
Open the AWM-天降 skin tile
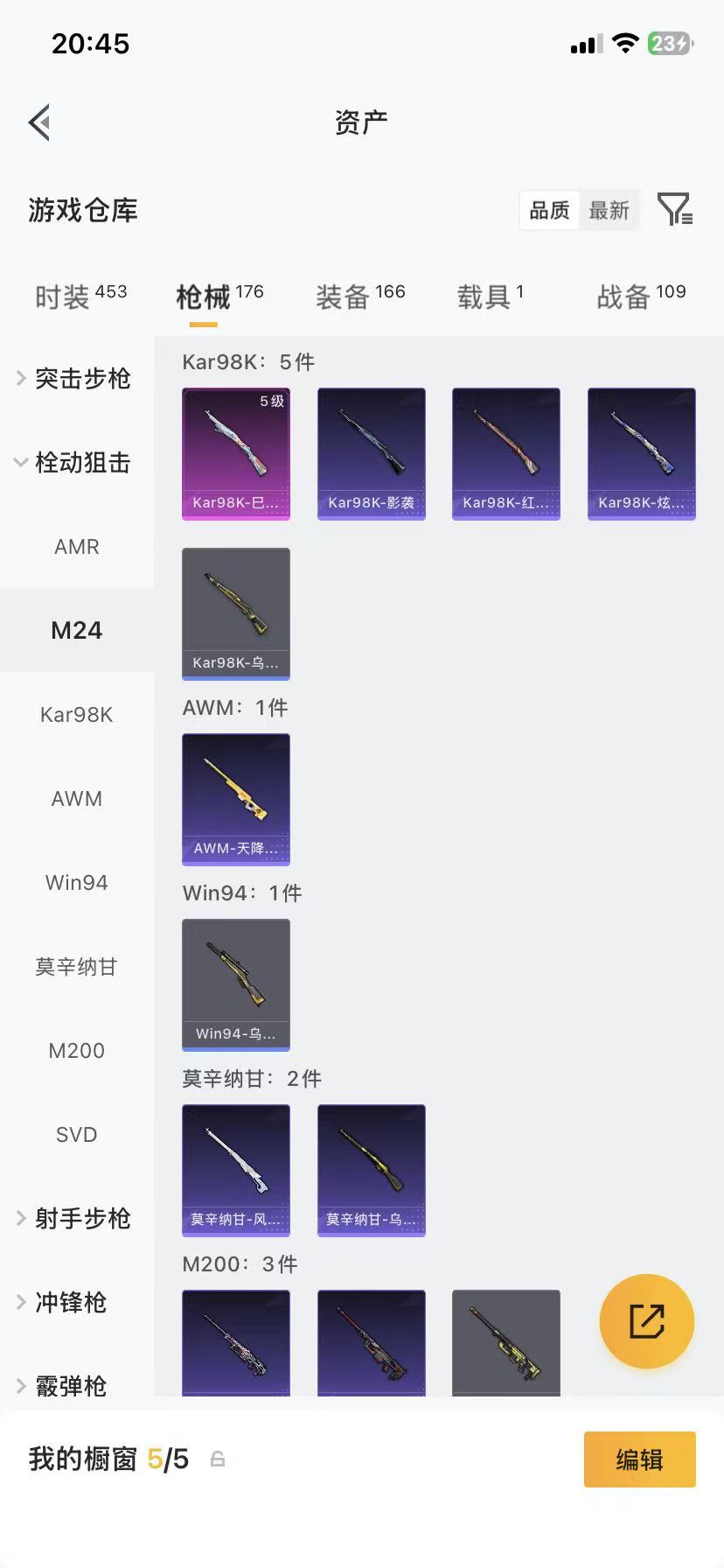(236, 799)
